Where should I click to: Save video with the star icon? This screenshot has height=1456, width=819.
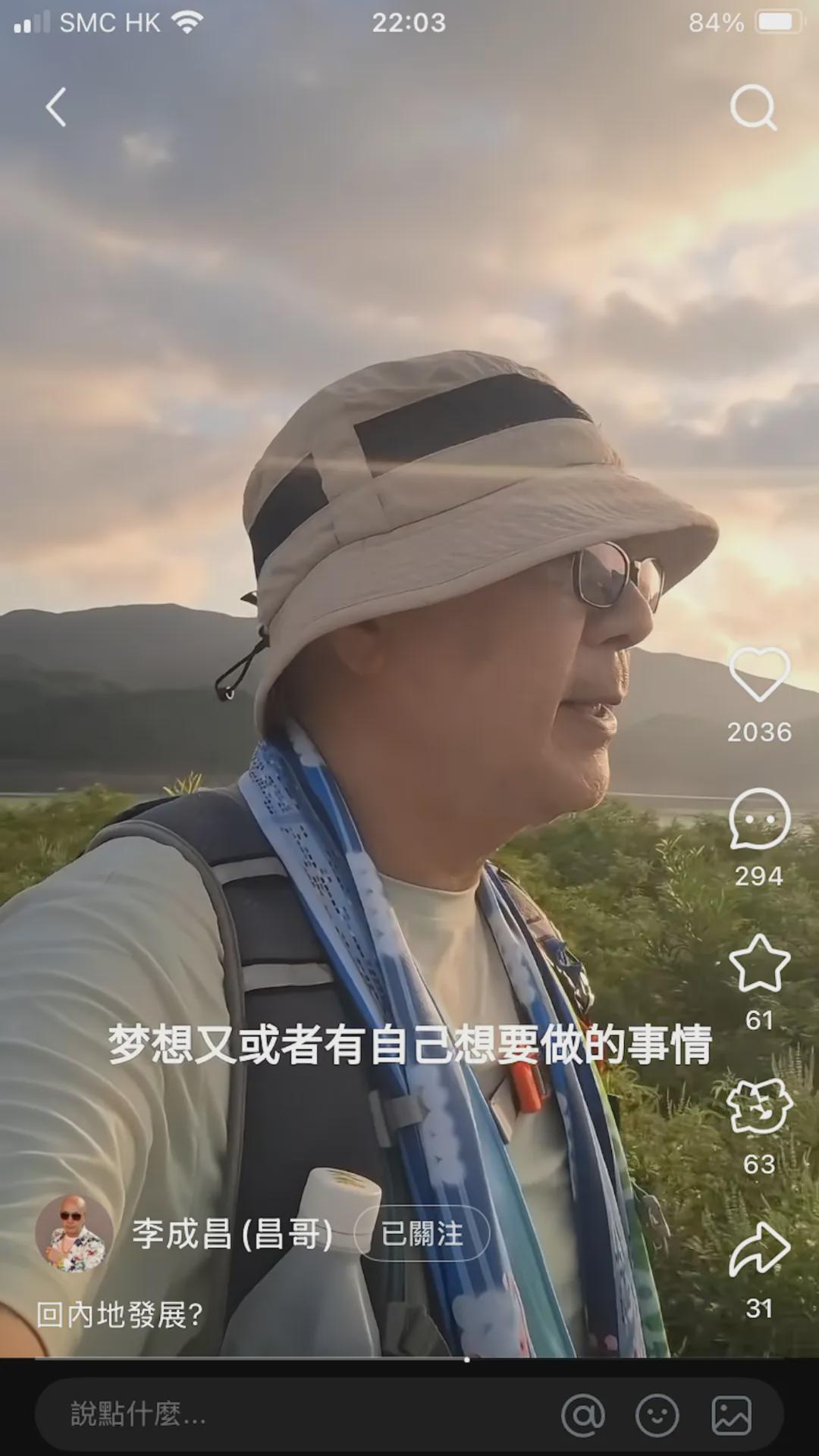pos(759,963)
